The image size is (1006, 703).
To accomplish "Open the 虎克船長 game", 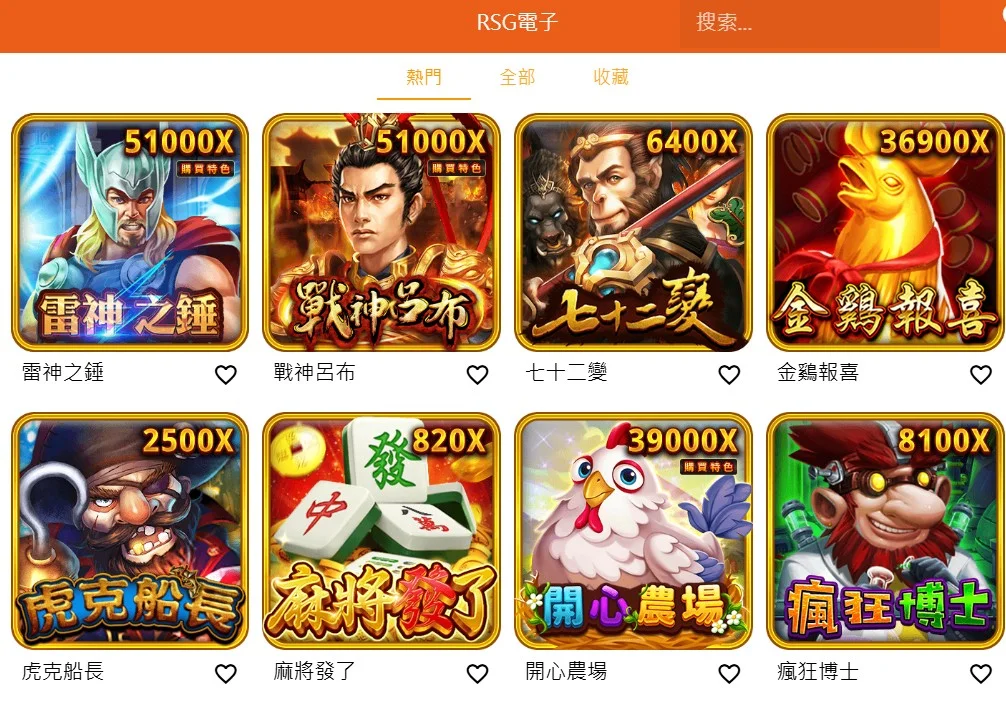I will (x=130, y=530).
